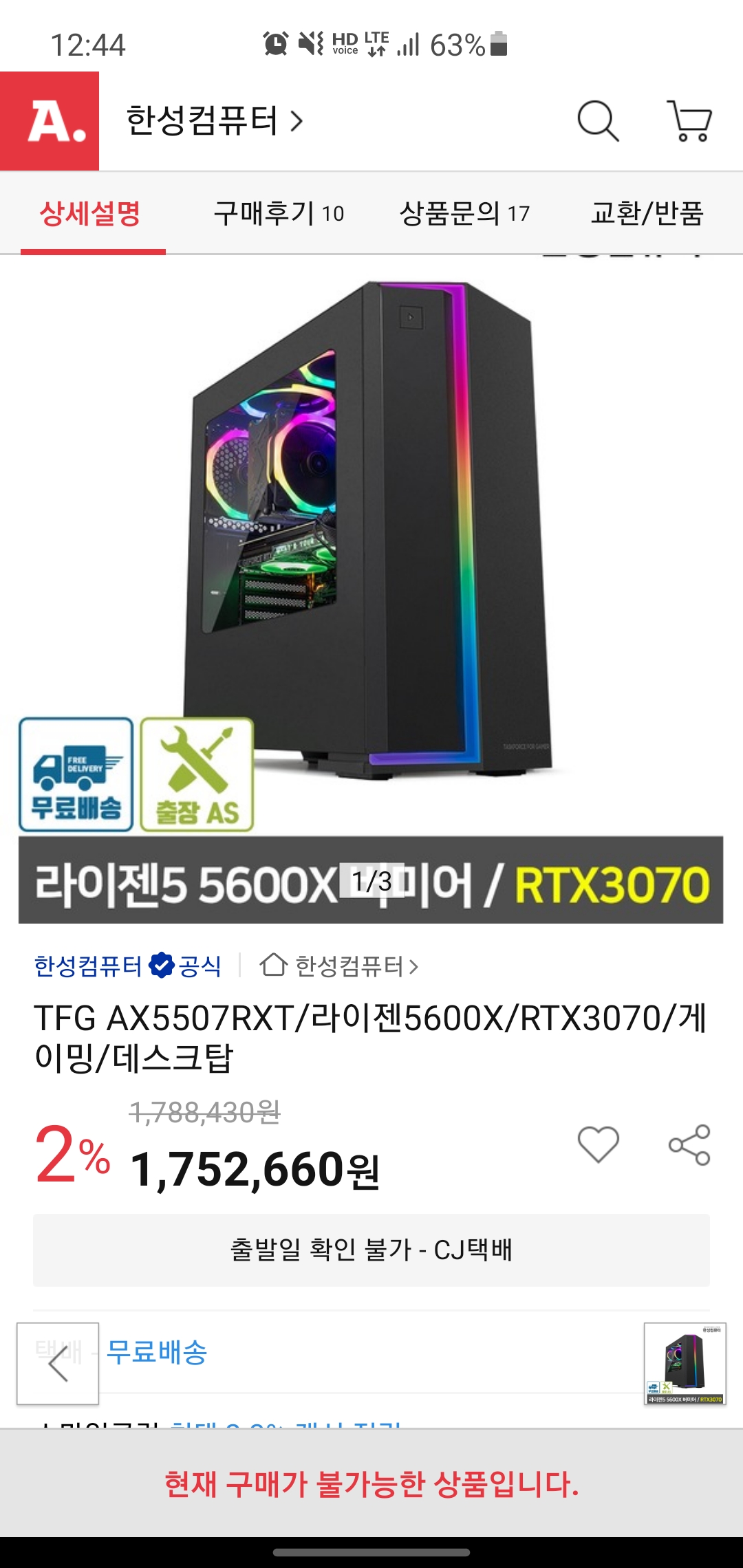Open the search magnifier icon
The width and height of the screenshot is (743, 1568).
[x=598, y=121]
